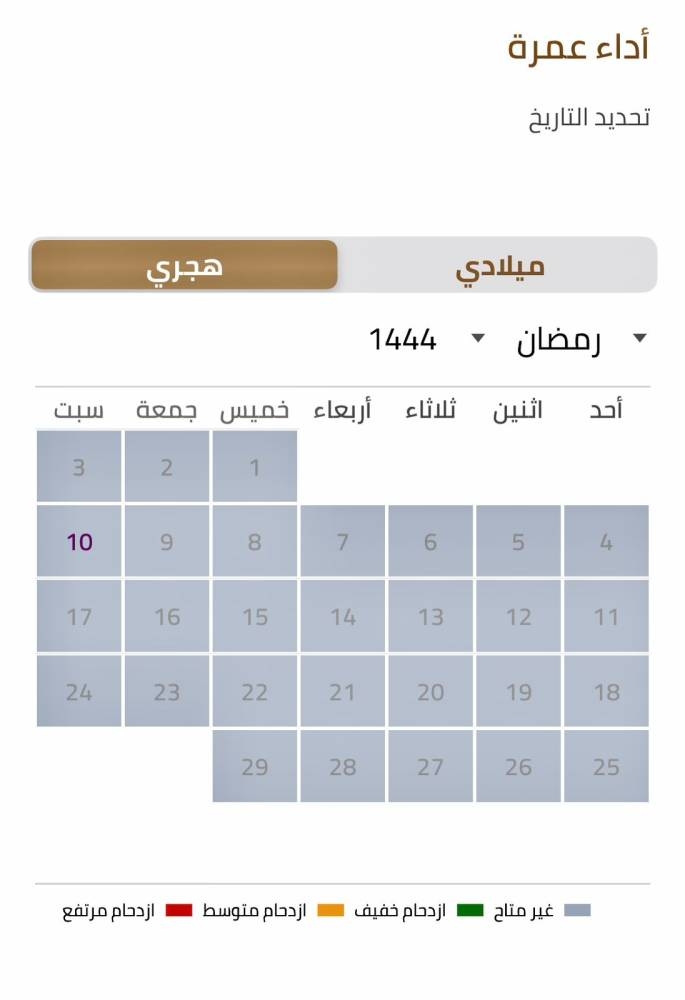Select day 29 in the calendar
The image size is (685, 1000).
pos(254,767)
